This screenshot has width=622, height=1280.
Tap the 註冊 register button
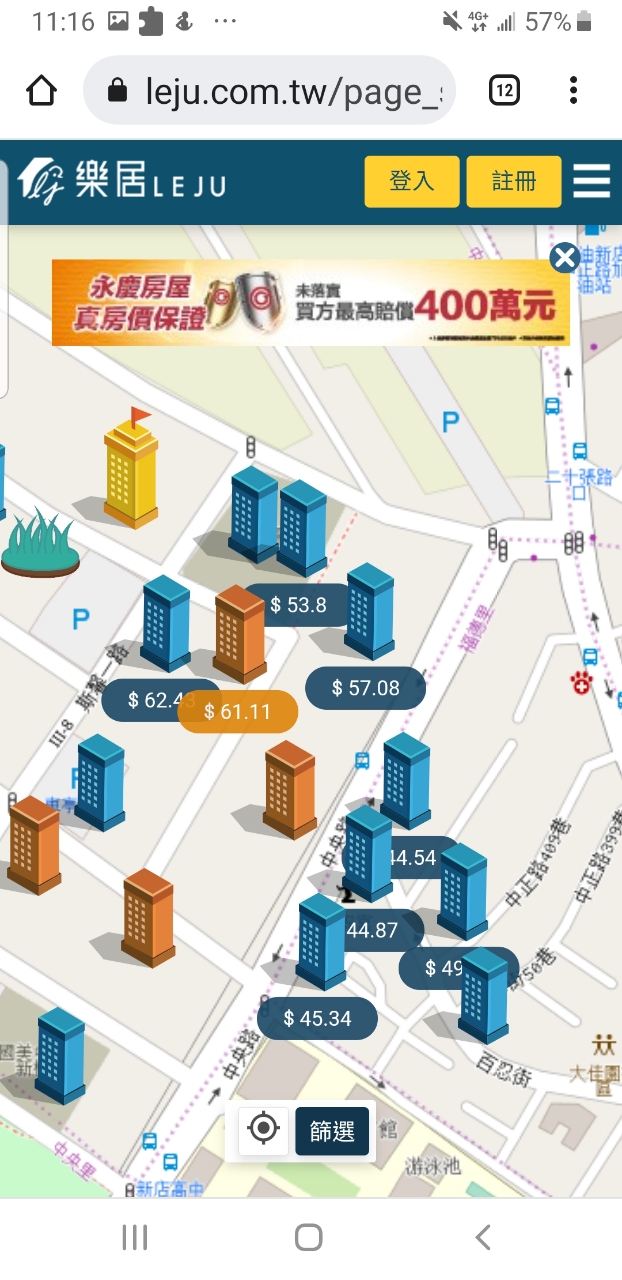[514, 181]
